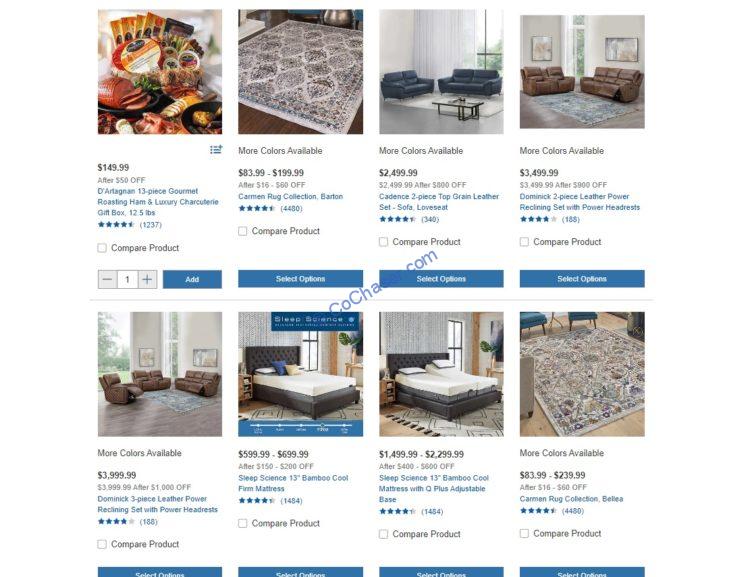Check Compare Product for Carmen Rug Bellea
The width and height of the screenshot is (750, 577).
[x=525, y=533]
